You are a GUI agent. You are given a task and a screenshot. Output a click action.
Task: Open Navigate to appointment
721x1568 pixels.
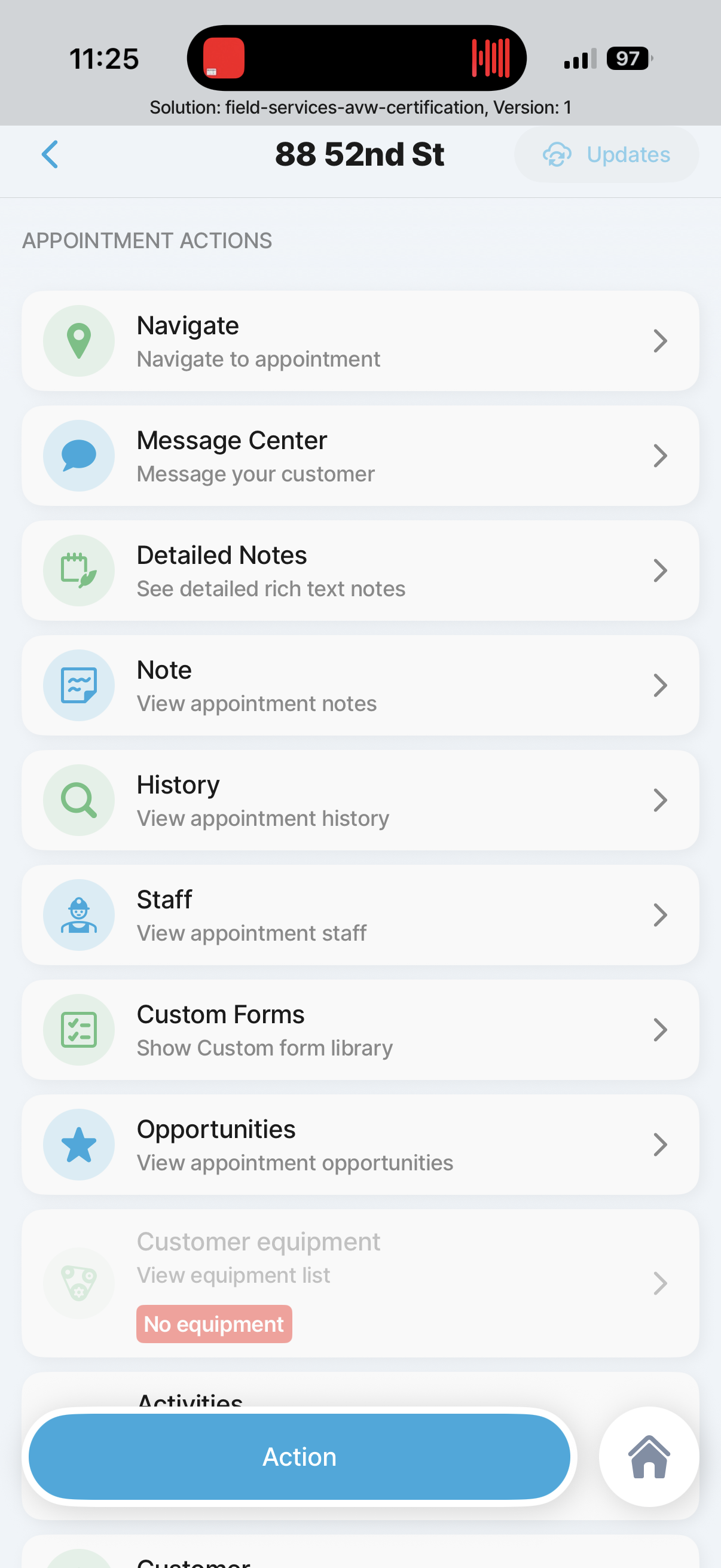point(360,341)
